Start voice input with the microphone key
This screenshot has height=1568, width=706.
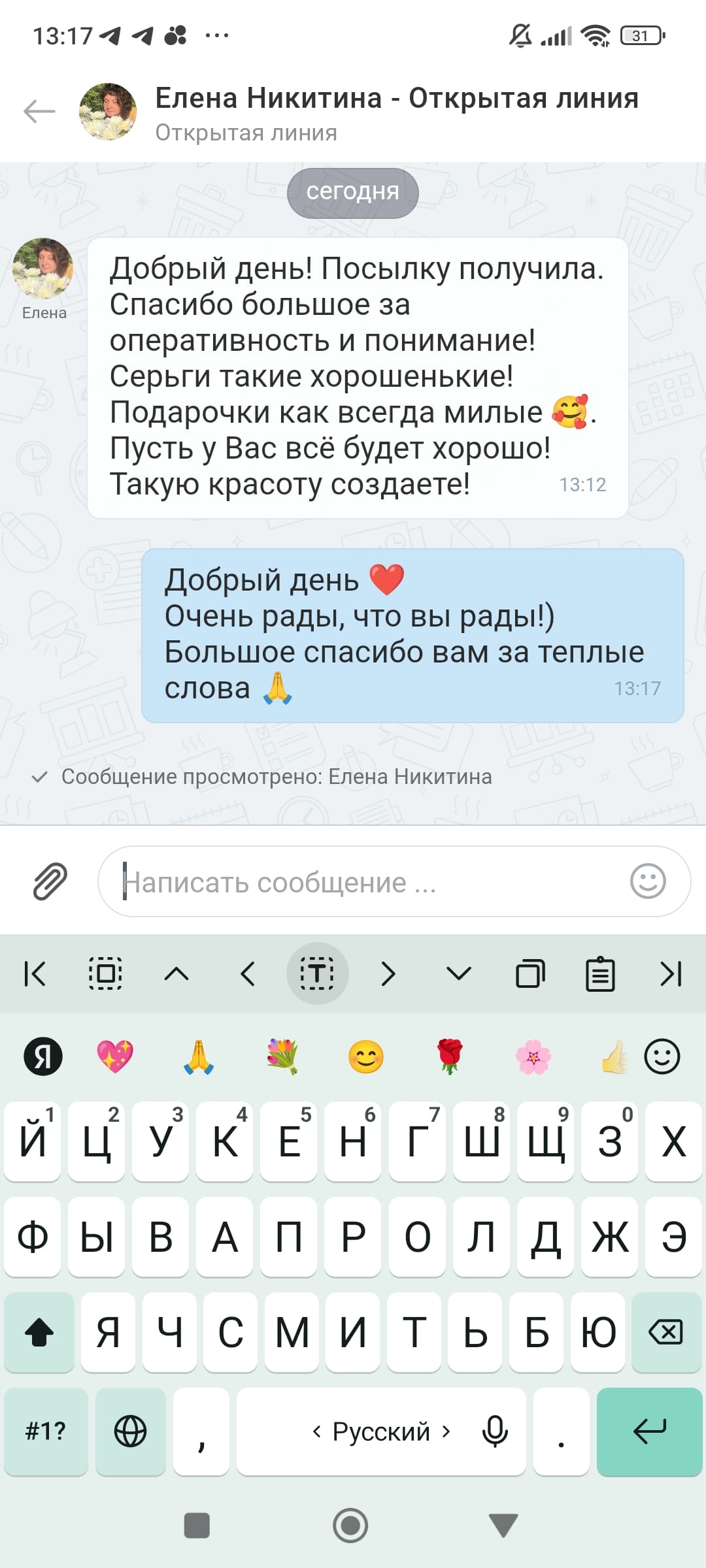click(495, 1431)
